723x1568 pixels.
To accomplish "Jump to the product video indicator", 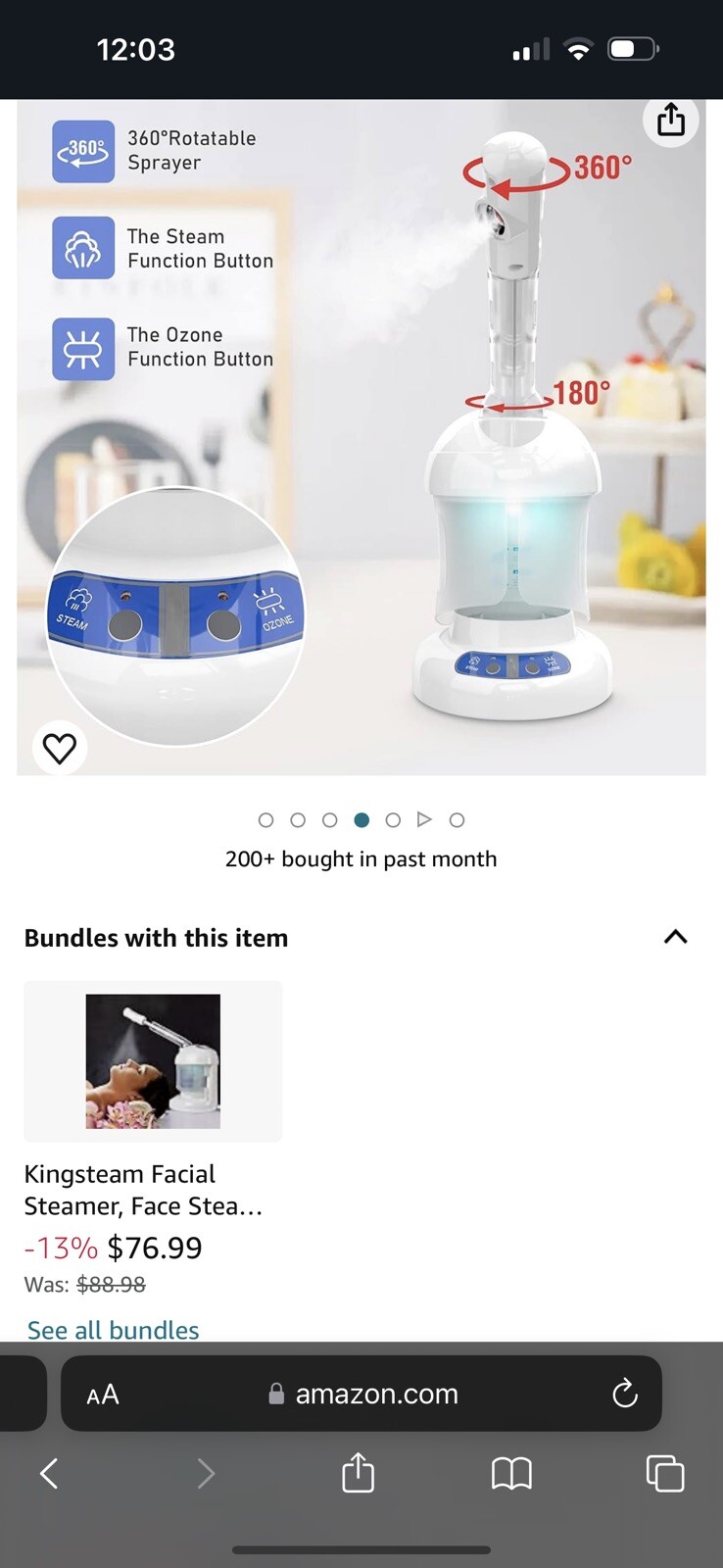I will tap(424, 819).
